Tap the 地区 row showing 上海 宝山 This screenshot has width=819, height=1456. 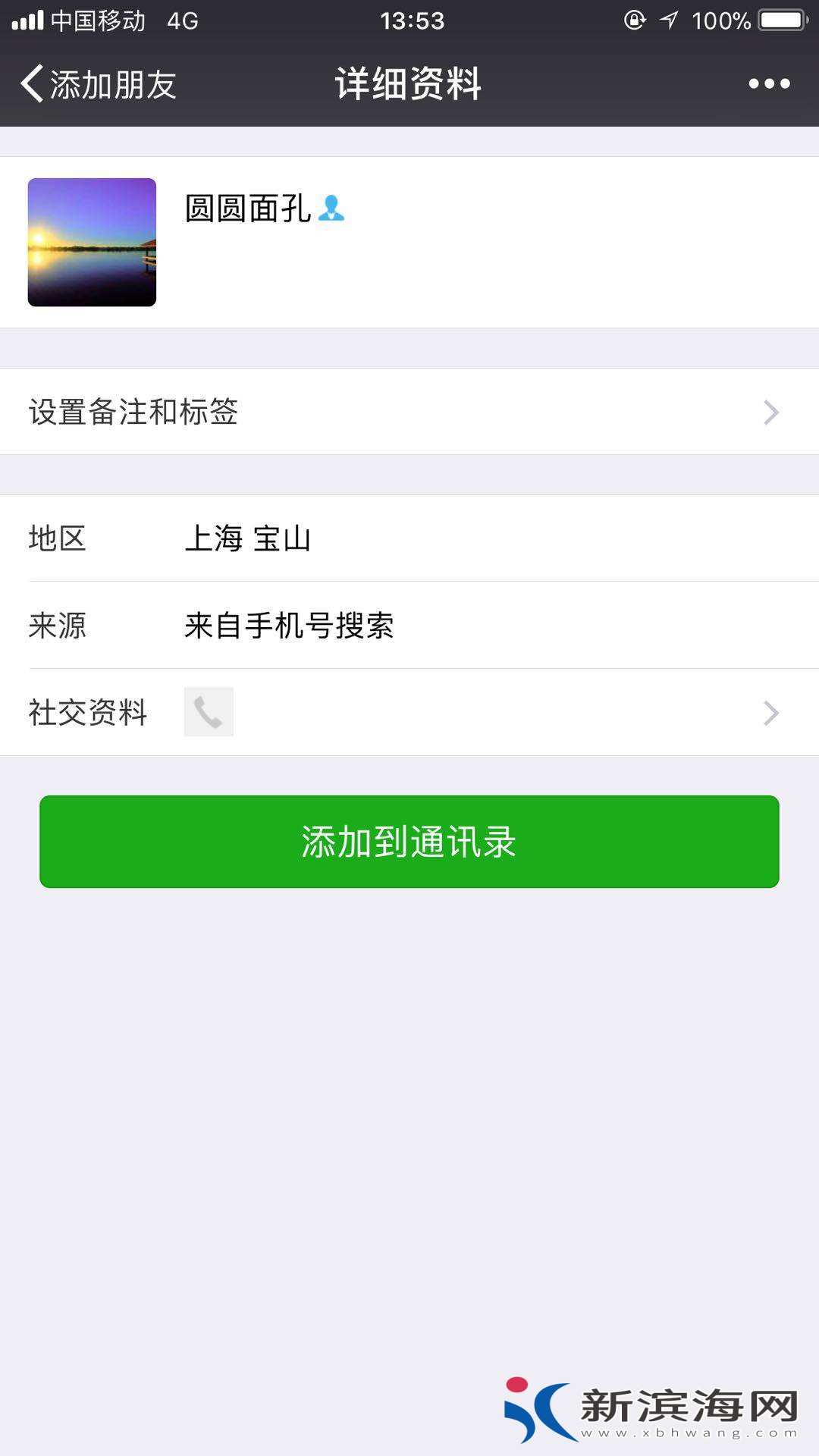[x=409, y=538]
